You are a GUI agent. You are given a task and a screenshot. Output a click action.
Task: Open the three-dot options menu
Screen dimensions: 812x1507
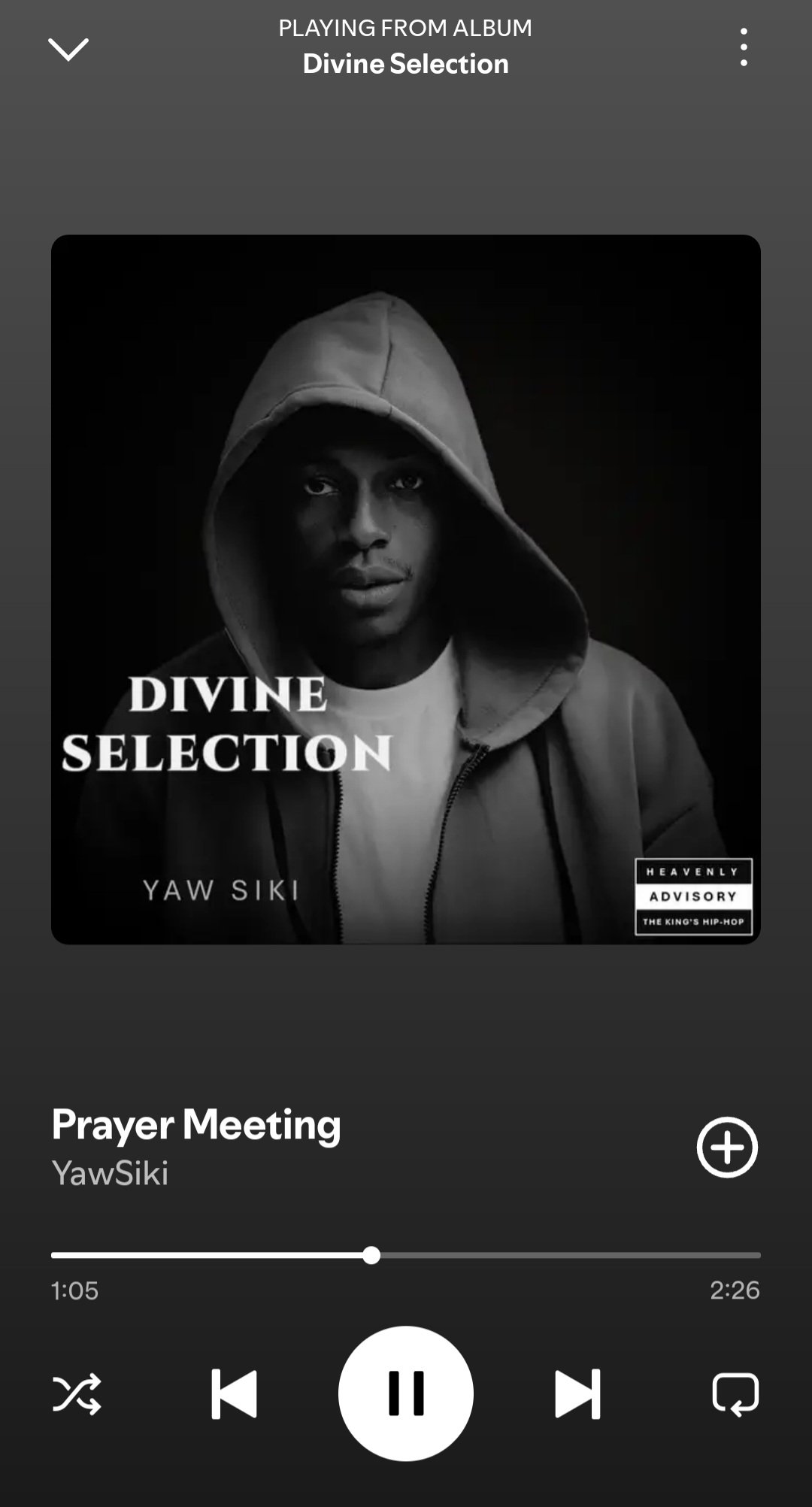[744, 47]
